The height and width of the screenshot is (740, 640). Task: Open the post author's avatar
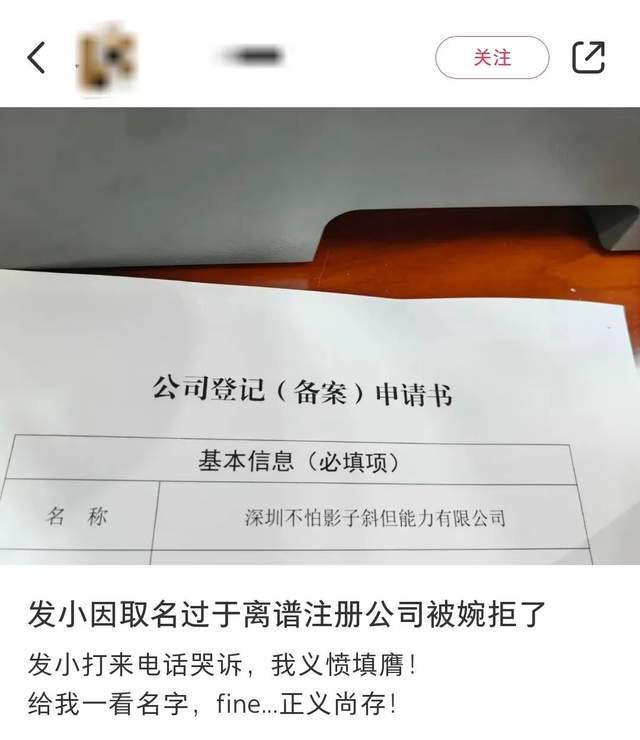point(107,58)
